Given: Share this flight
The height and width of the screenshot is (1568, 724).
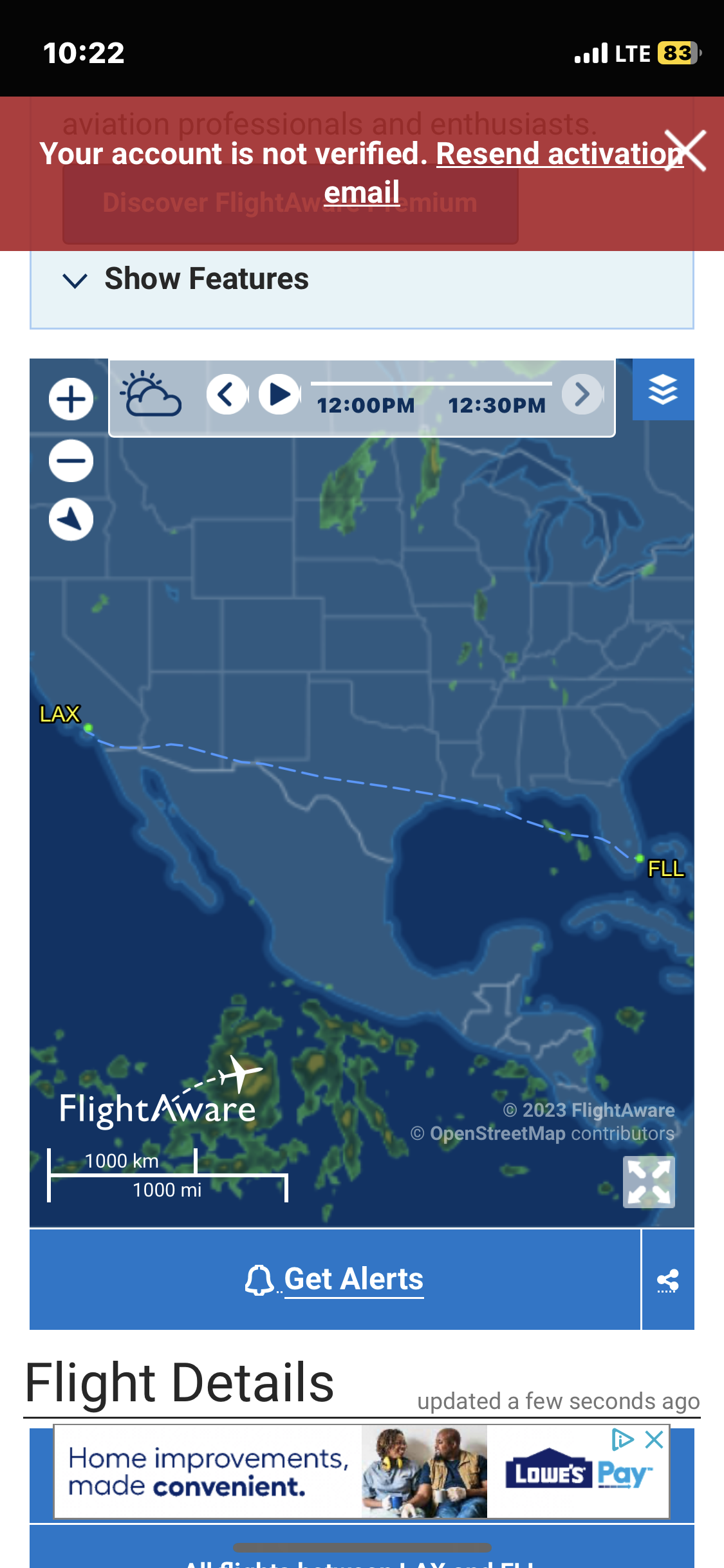Looking at the screenshot, I should coord(668,1280).
